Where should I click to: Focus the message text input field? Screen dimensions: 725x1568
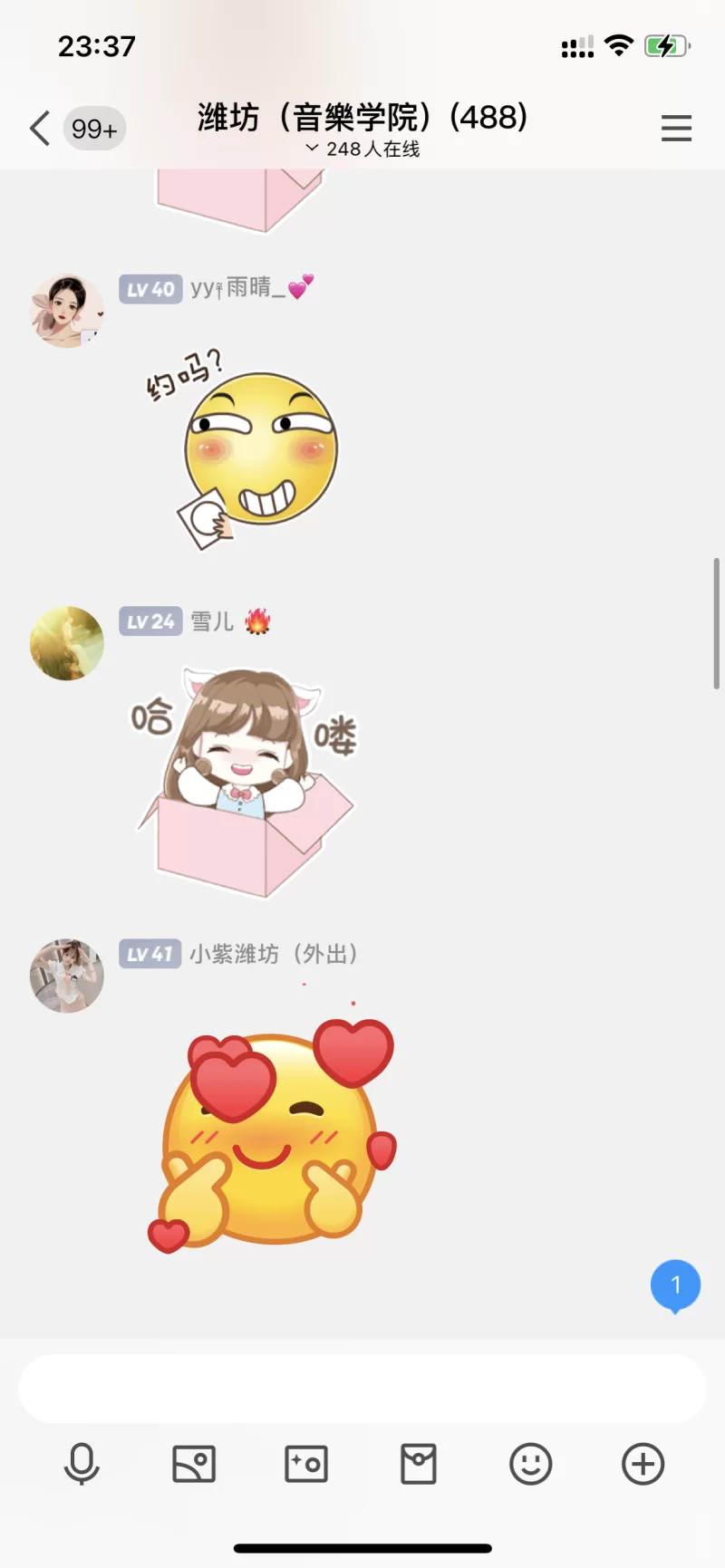tap(362, 1389)
